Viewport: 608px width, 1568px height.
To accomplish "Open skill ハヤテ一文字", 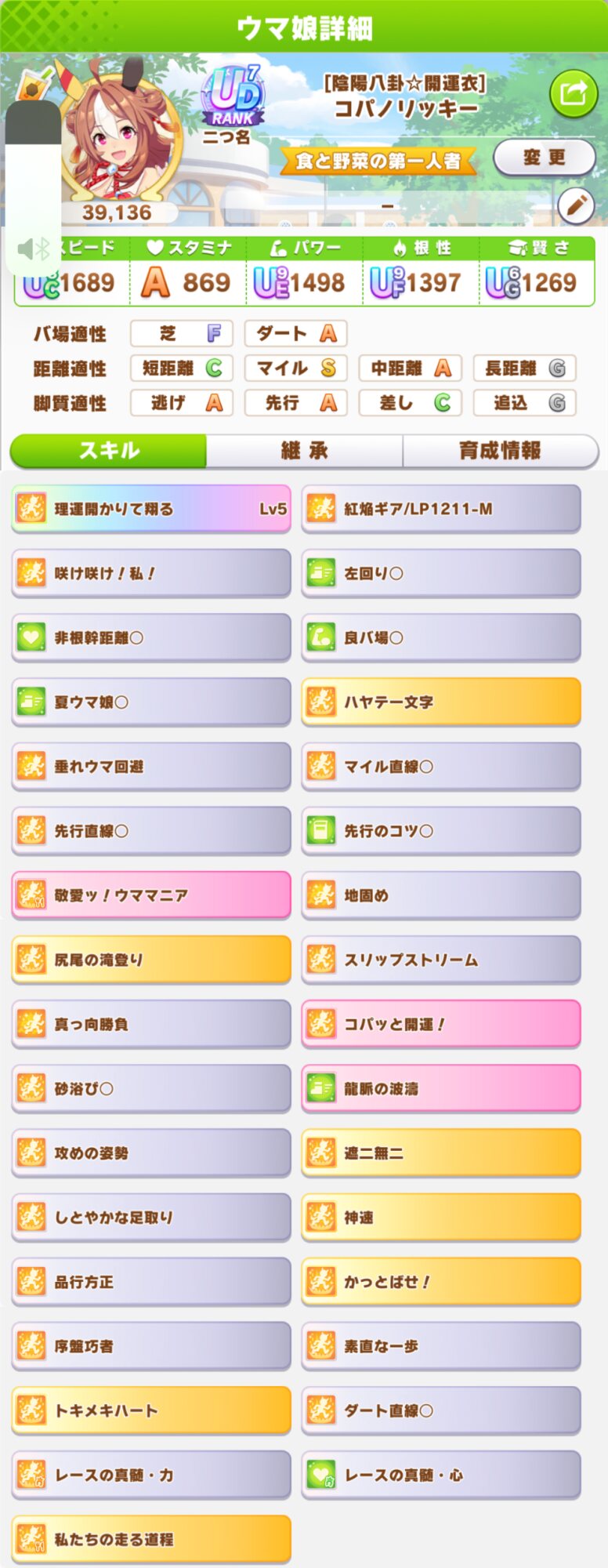I will click(x=441, y=702).
